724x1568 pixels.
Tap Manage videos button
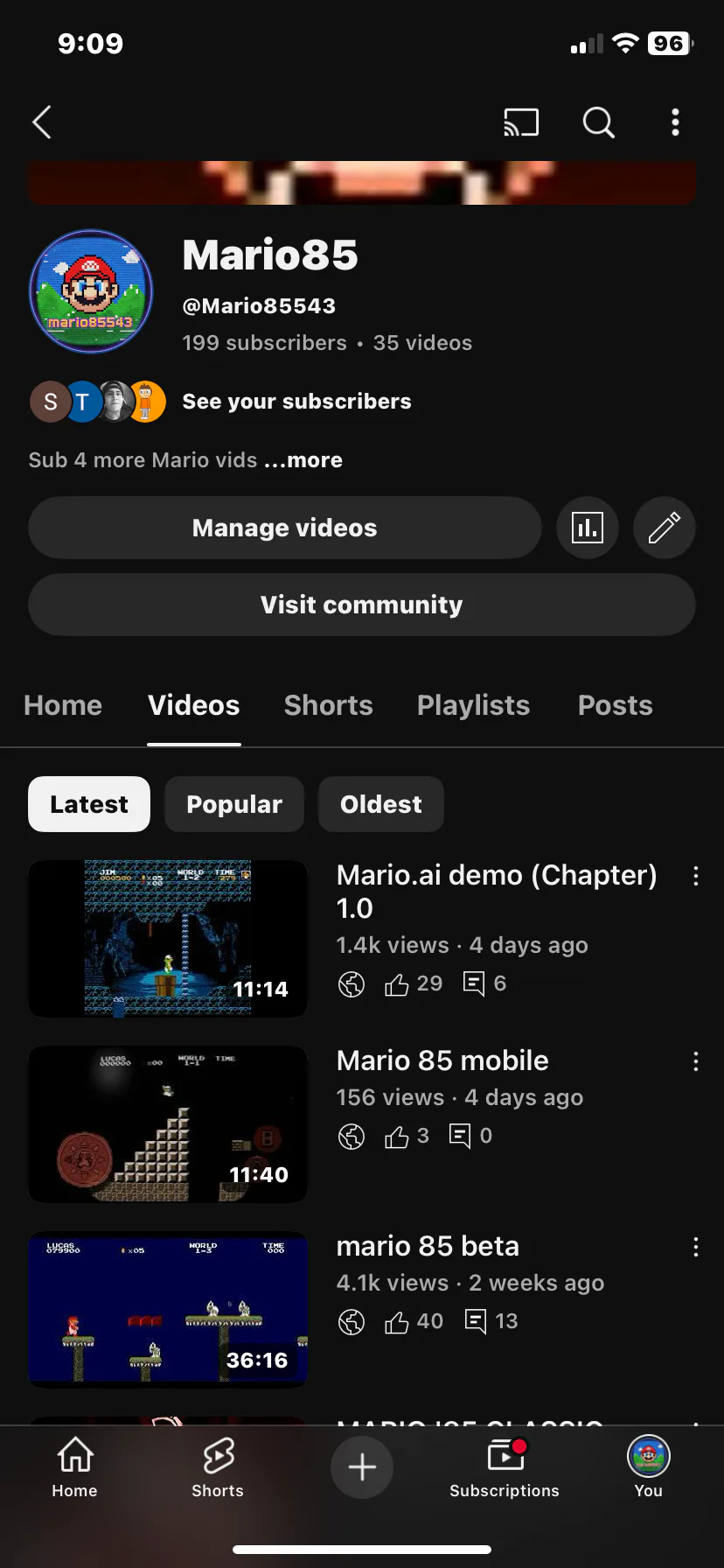click(285, 528)
